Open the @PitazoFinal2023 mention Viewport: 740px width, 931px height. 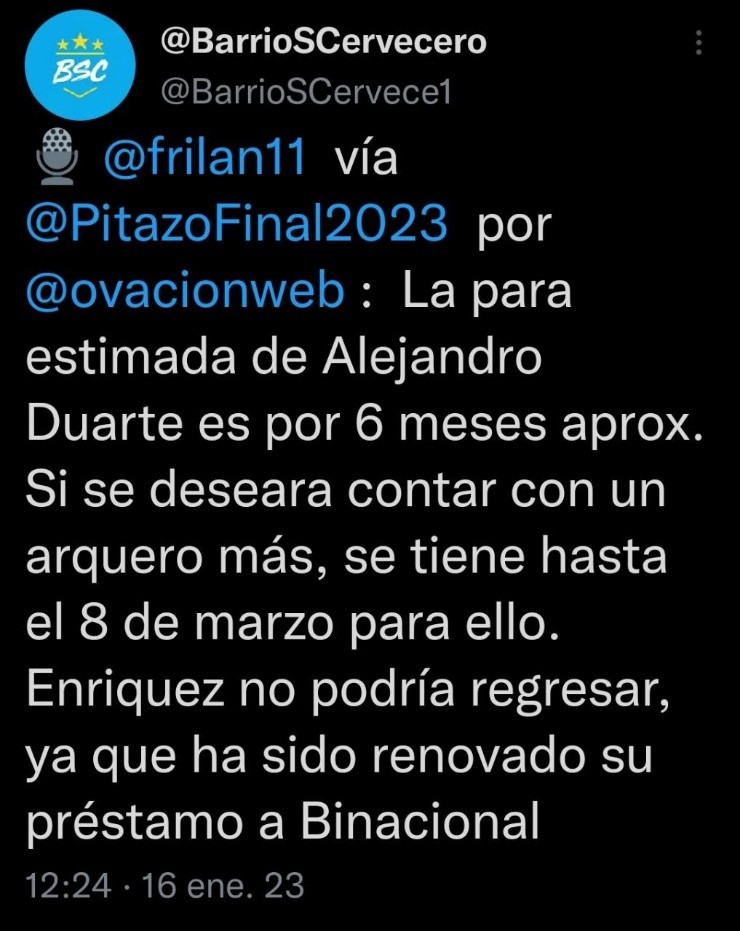click(x=237, y=225)
